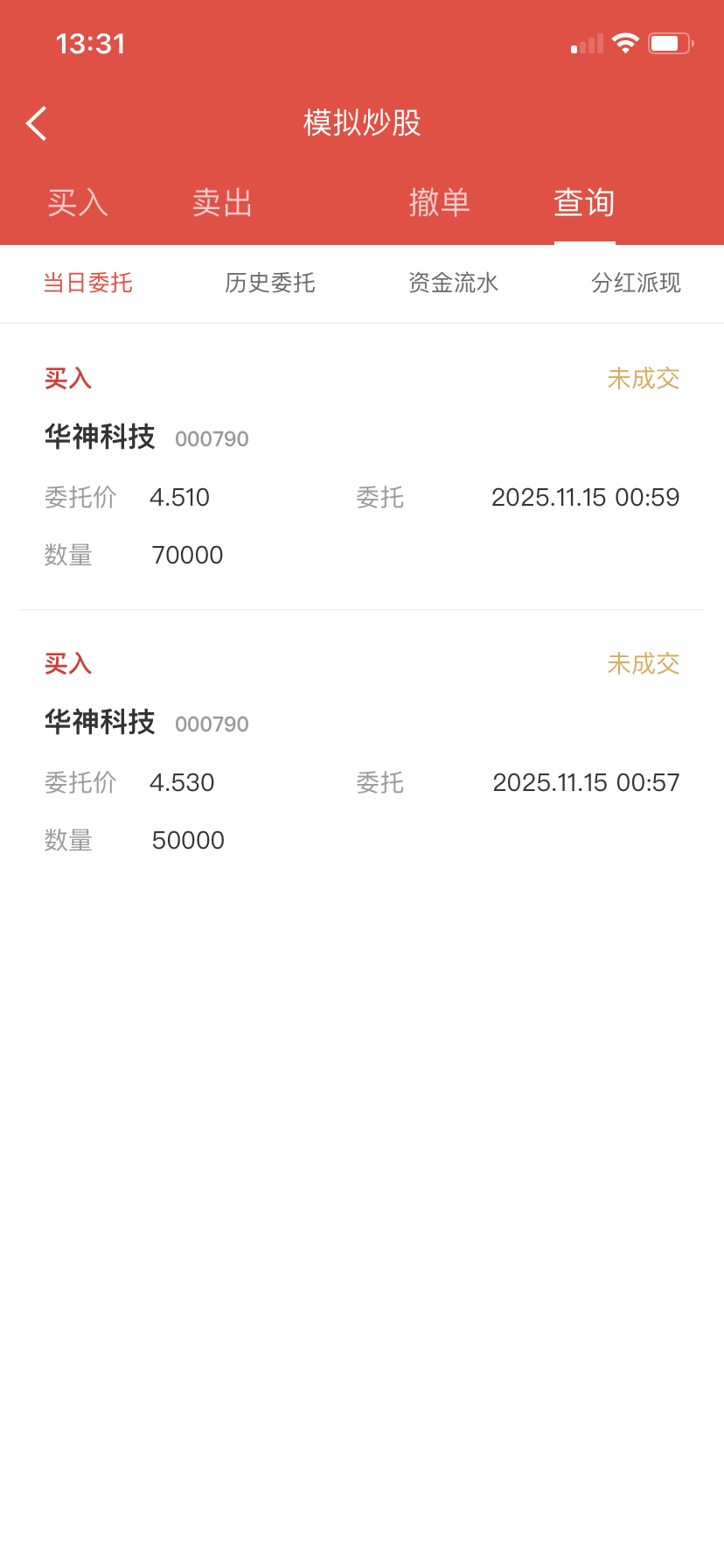View the 资金流水 sub-tab
Screen dimensions: 724x1568
click(x=453, y=283)
